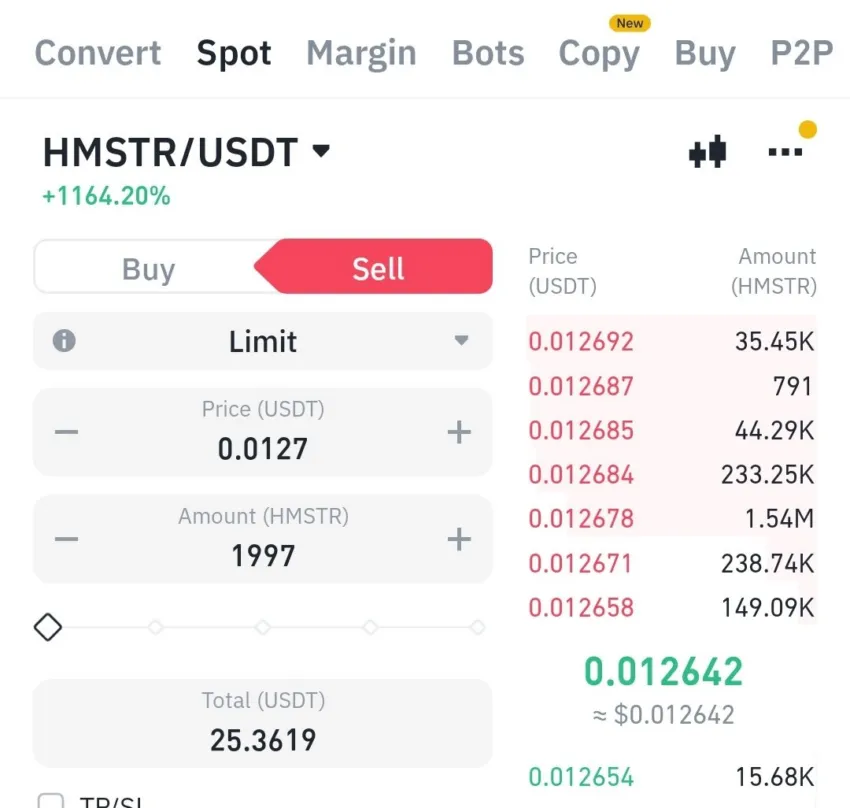Show order type info icon
Screen dimensions: 850x808
pyautogui.click(x=64, y=341)
